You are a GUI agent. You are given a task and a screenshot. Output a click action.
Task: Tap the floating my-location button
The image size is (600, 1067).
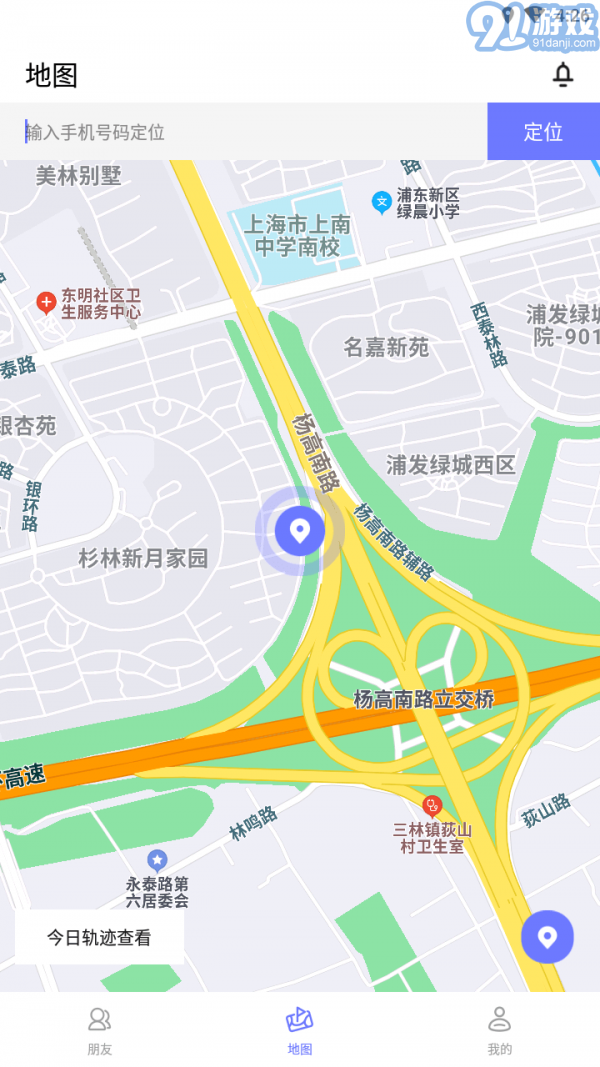coord(547,937)
